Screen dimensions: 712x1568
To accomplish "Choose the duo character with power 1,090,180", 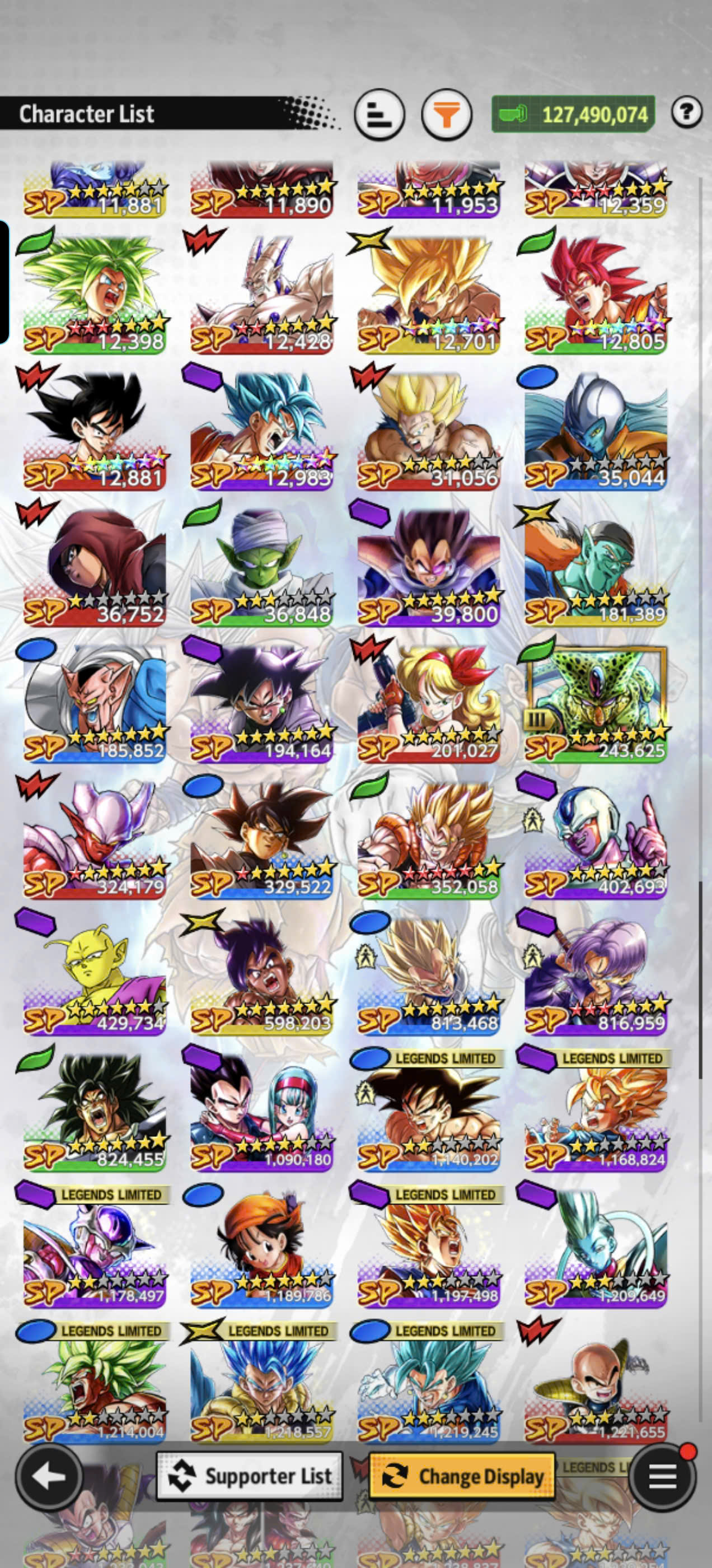I will (x=263, y=1112).
